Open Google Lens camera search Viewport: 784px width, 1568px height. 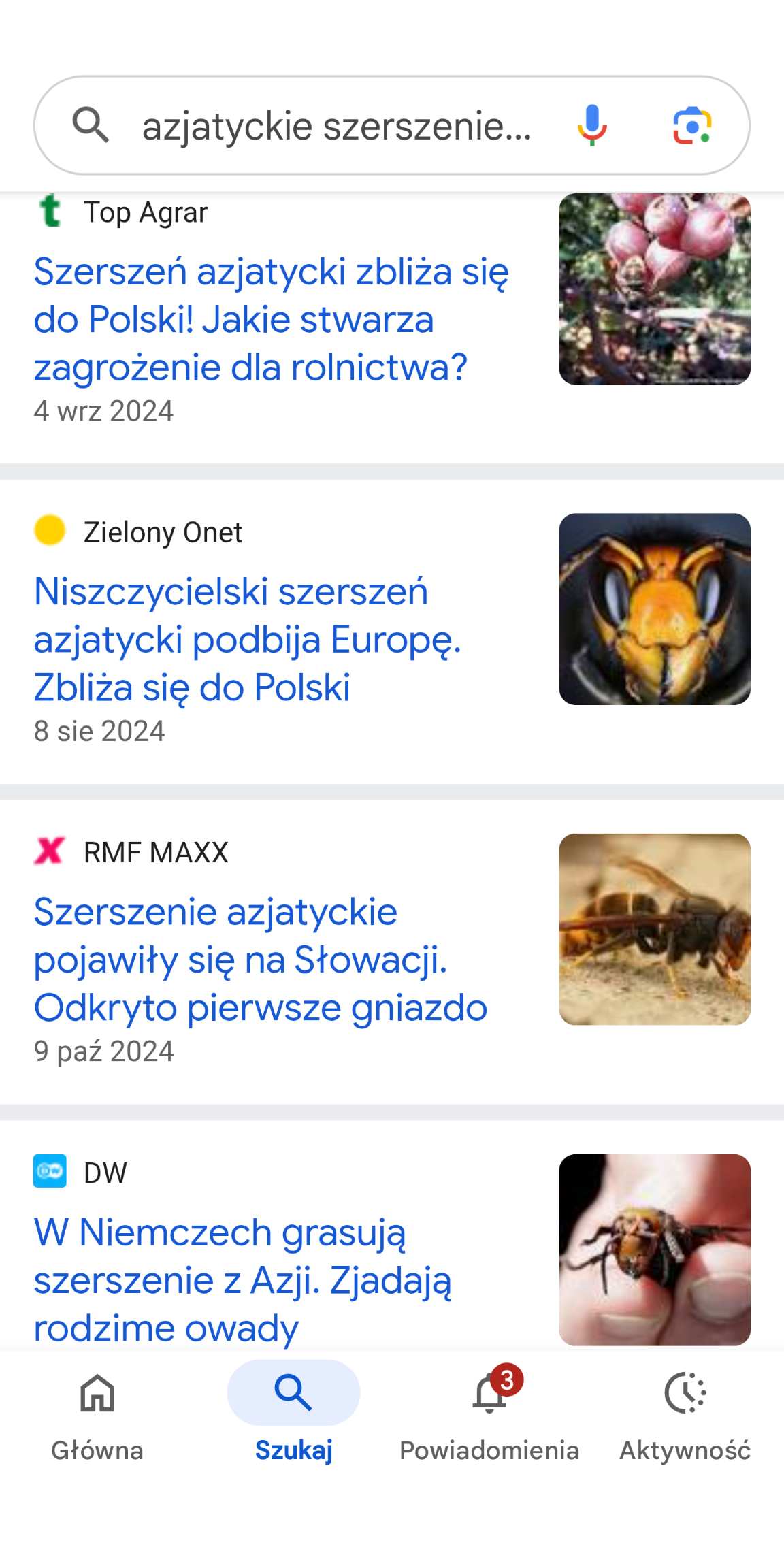[x=692, y=125]
